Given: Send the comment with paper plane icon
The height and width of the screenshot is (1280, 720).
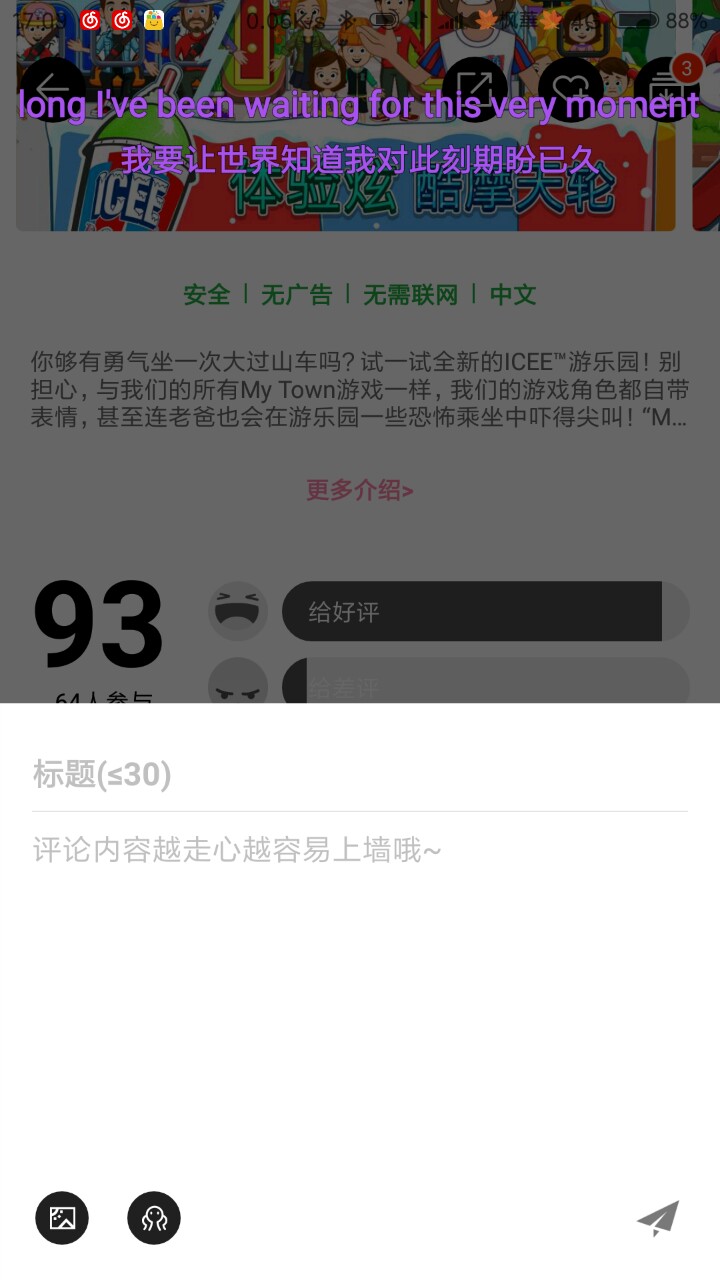Looking at the screenshot, I should click(x=658, y=1218).
